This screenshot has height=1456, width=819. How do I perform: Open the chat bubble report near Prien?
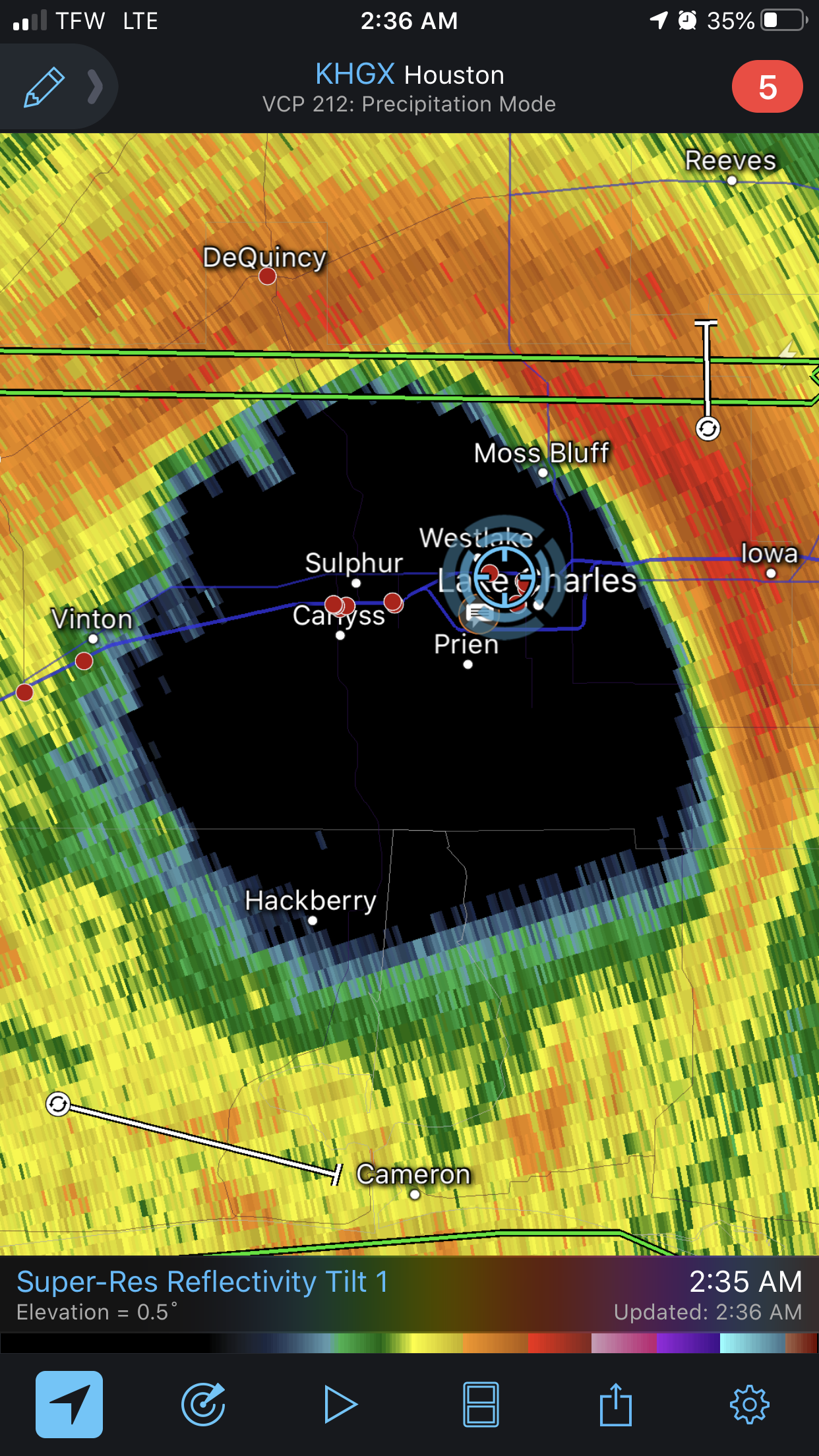point(479,614)
